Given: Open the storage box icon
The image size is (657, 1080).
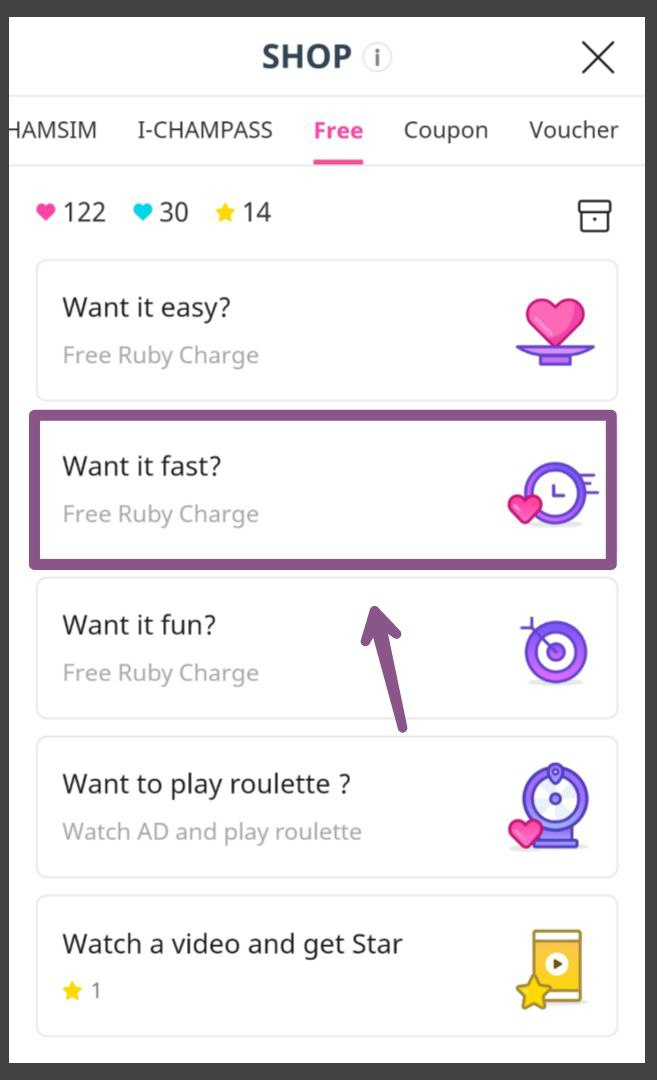Looking at the screenshot, I should 594,214.
